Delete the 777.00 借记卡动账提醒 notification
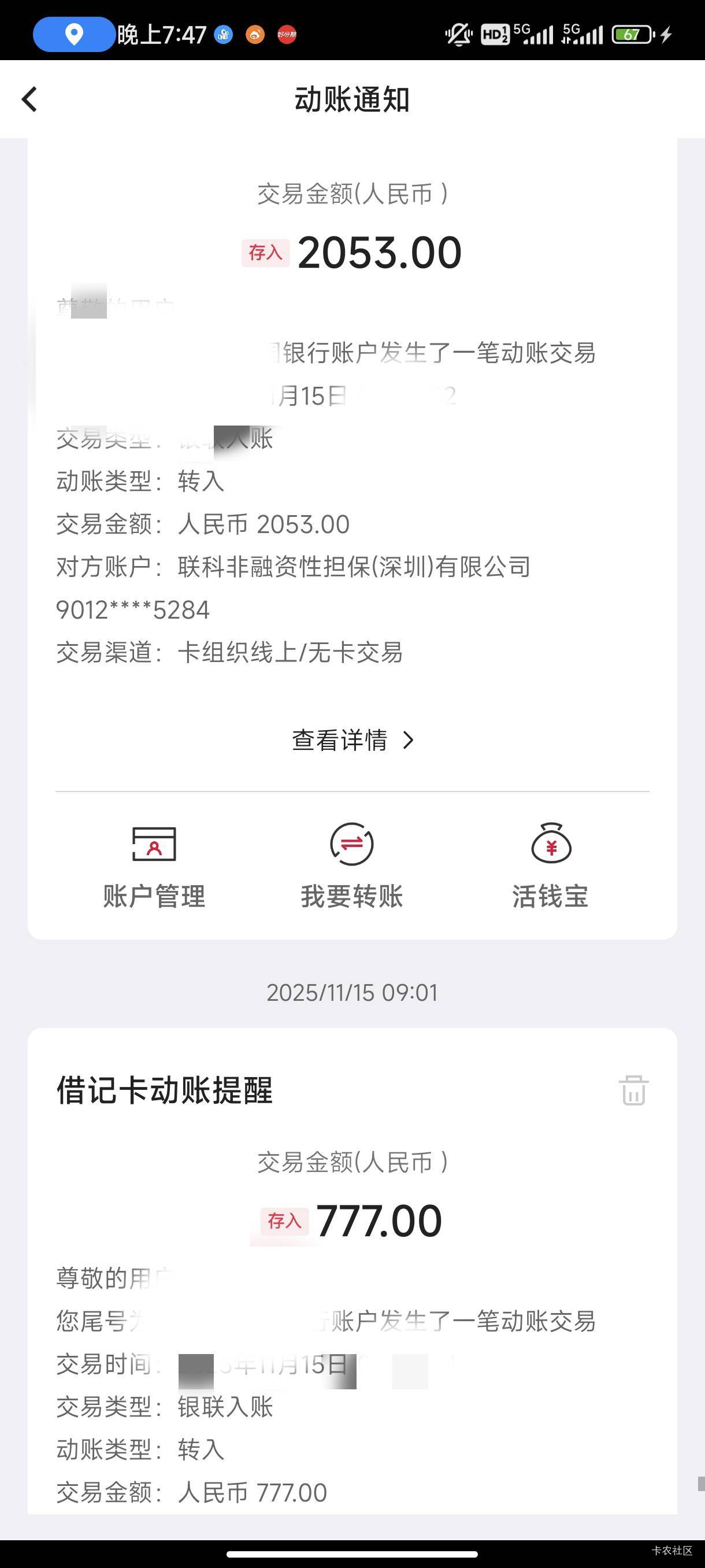The image size is (705, 1568). [633, 1090]
